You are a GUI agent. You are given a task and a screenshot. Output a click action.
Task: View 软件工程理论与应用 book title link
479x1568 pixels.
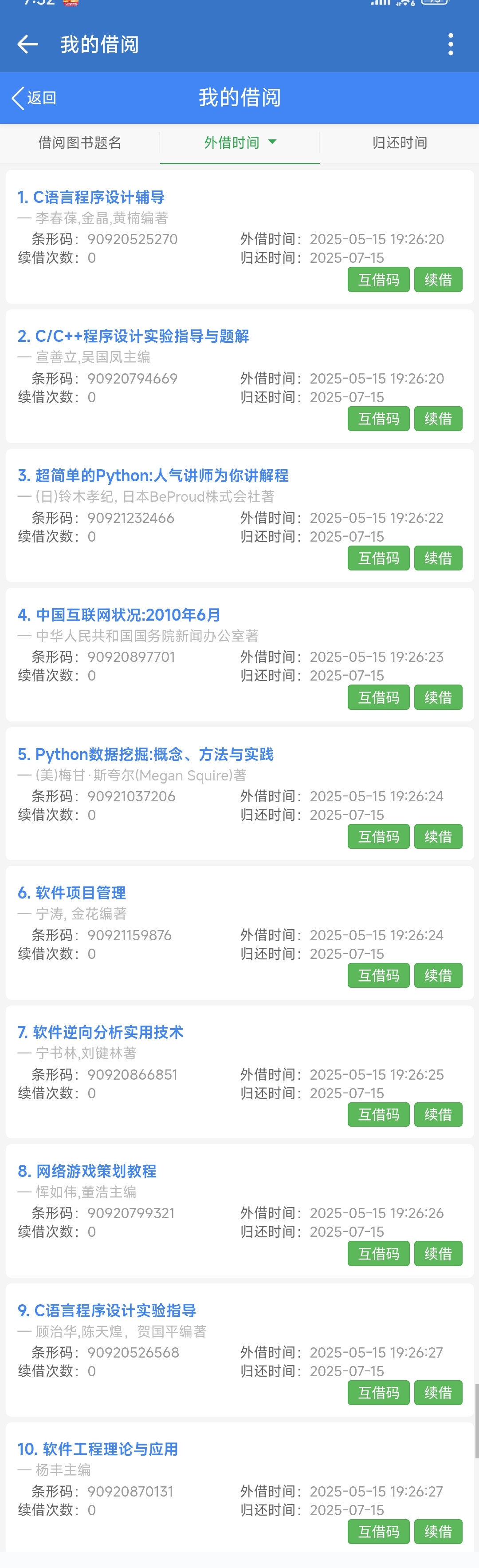(x=98, y=1449)
